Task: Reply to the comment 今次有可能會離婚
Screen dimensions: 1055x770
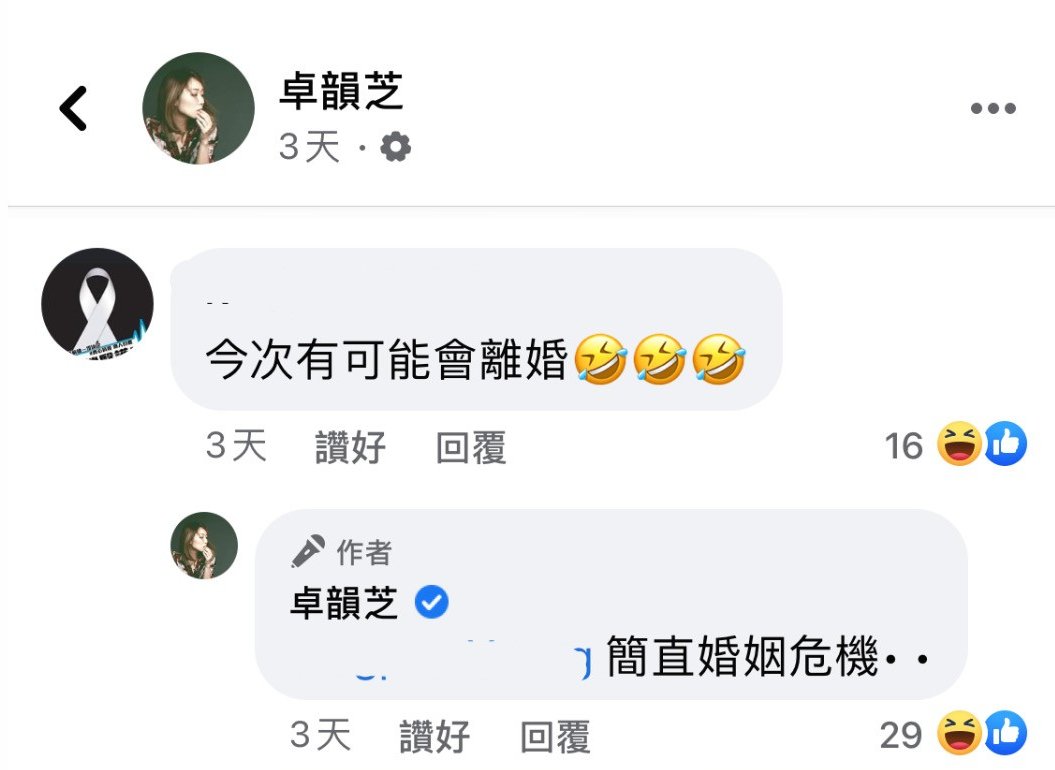Action: point(471,447)
